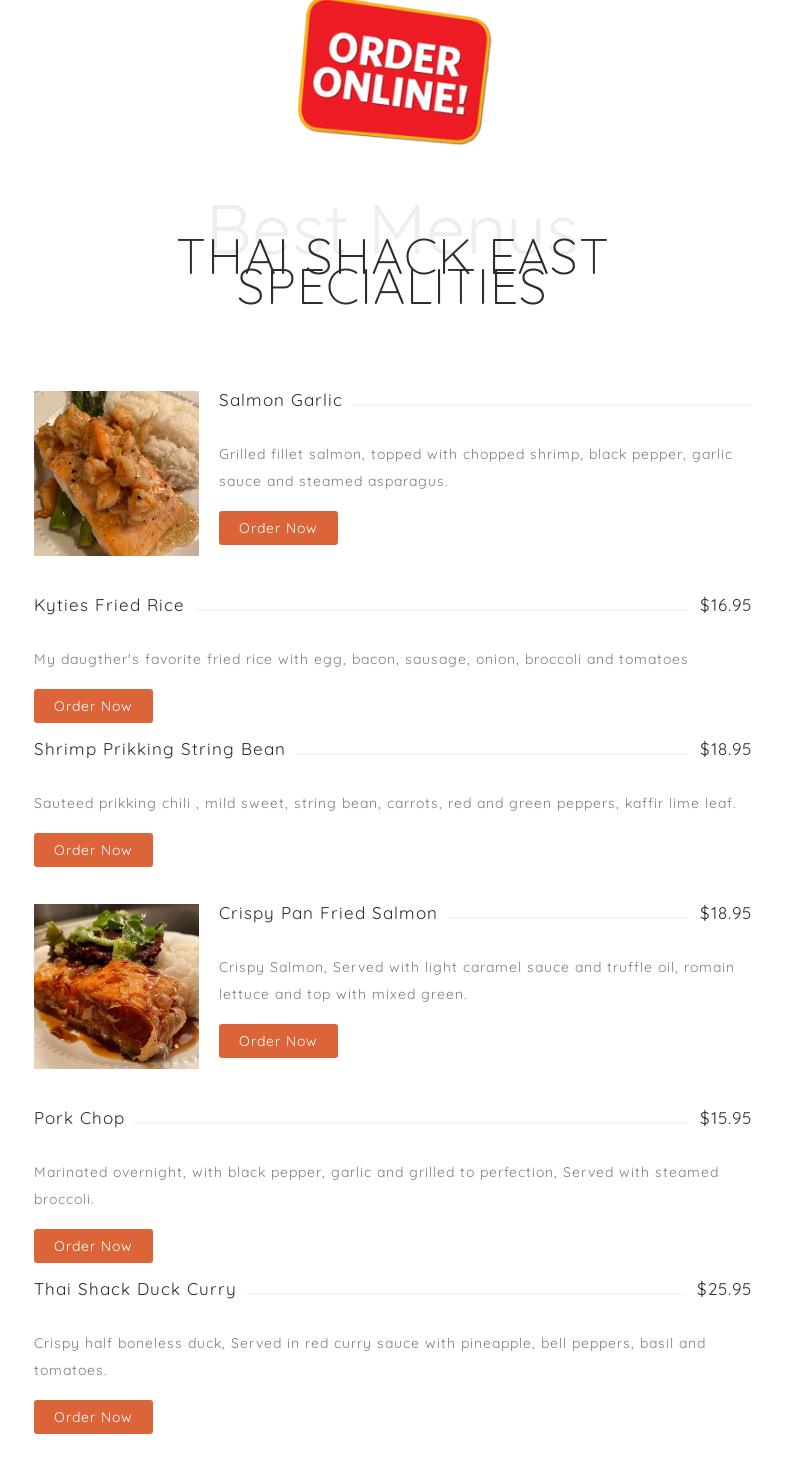Order the Crispy Pan Fried Salmon

(x=278, y=1041)
